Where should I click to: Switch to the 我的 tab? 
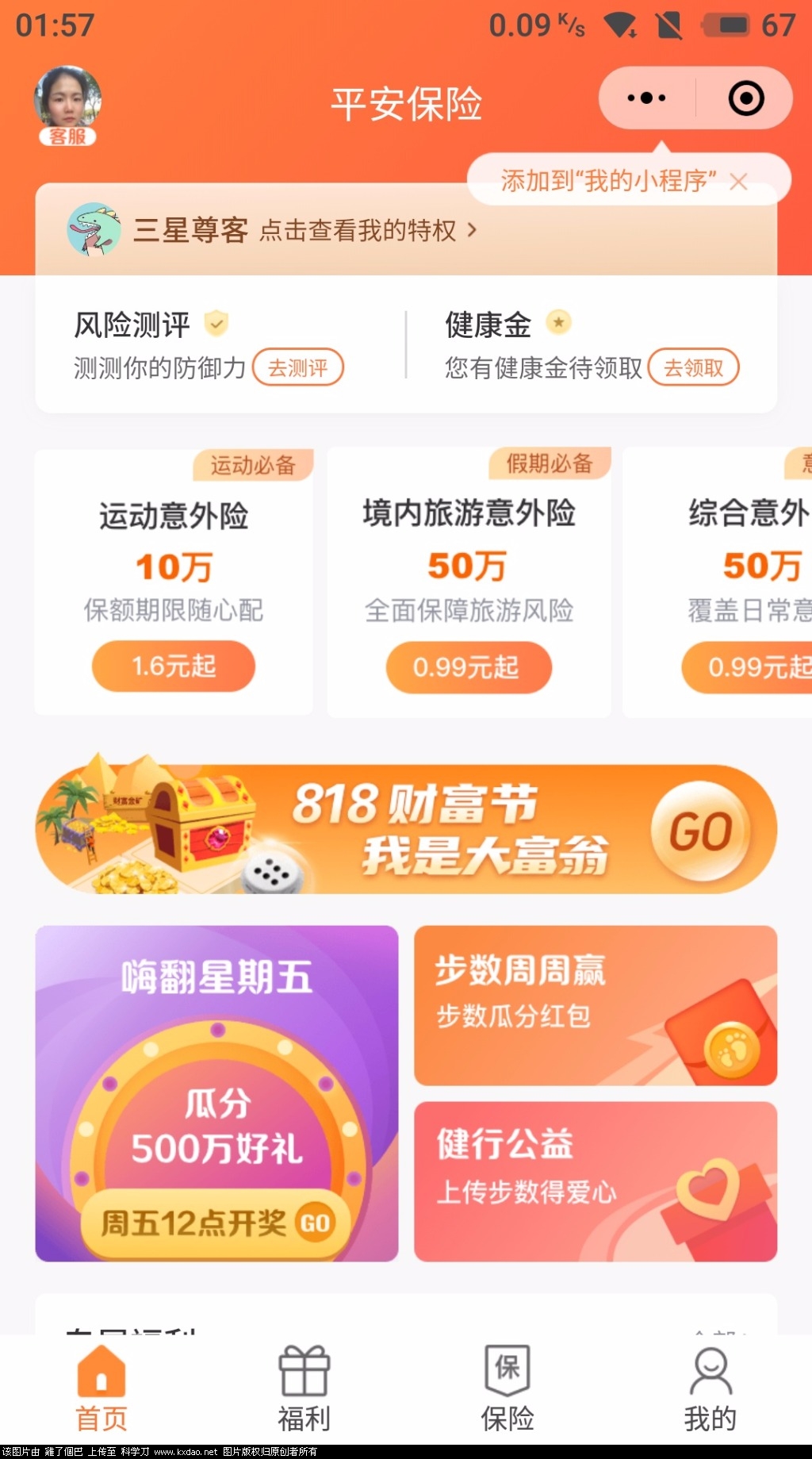pyautogui.click(x=710, y=1388)
